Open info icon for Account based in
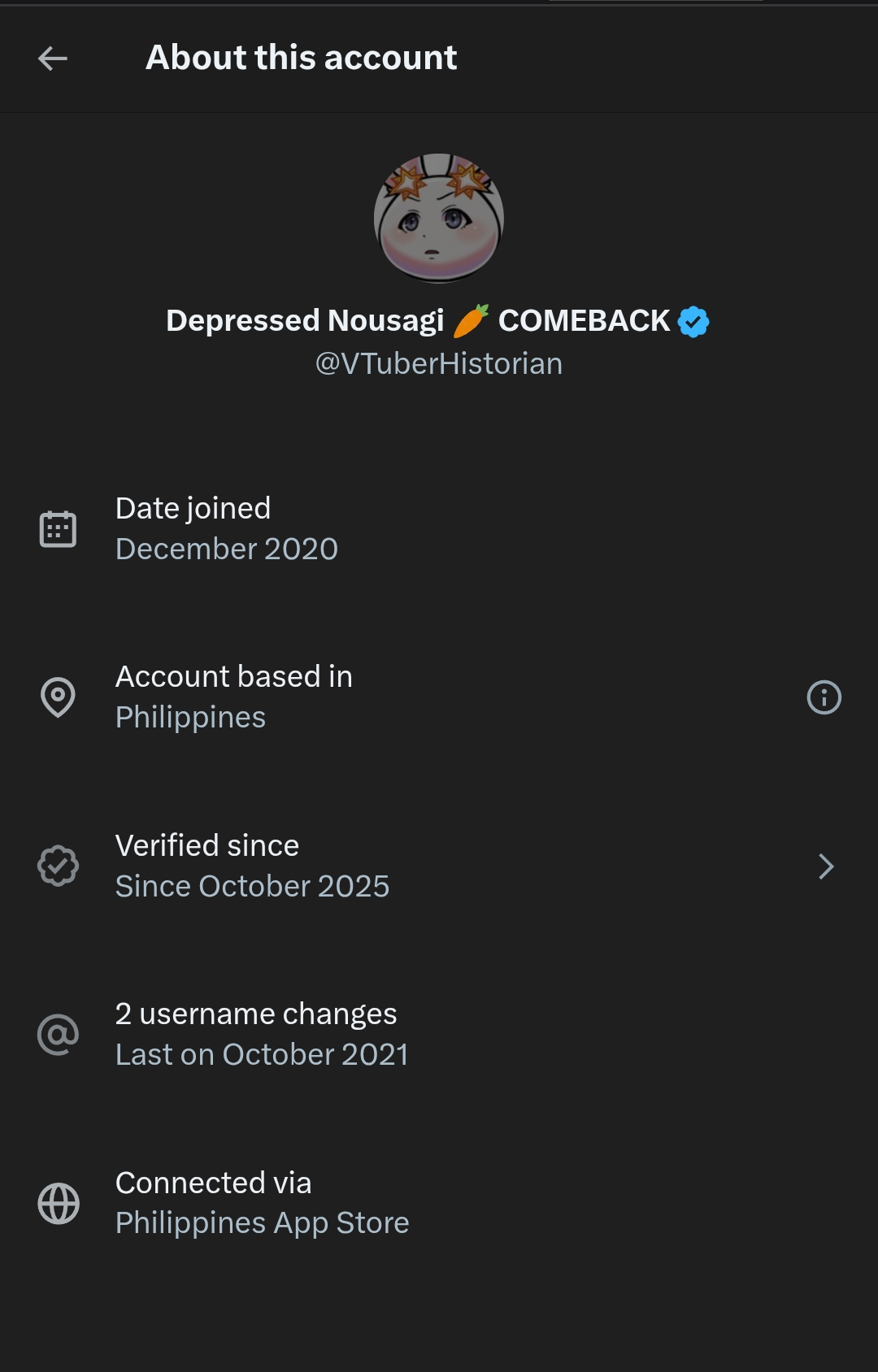This screenshot has height=1372, width=878. coord(824,697)
